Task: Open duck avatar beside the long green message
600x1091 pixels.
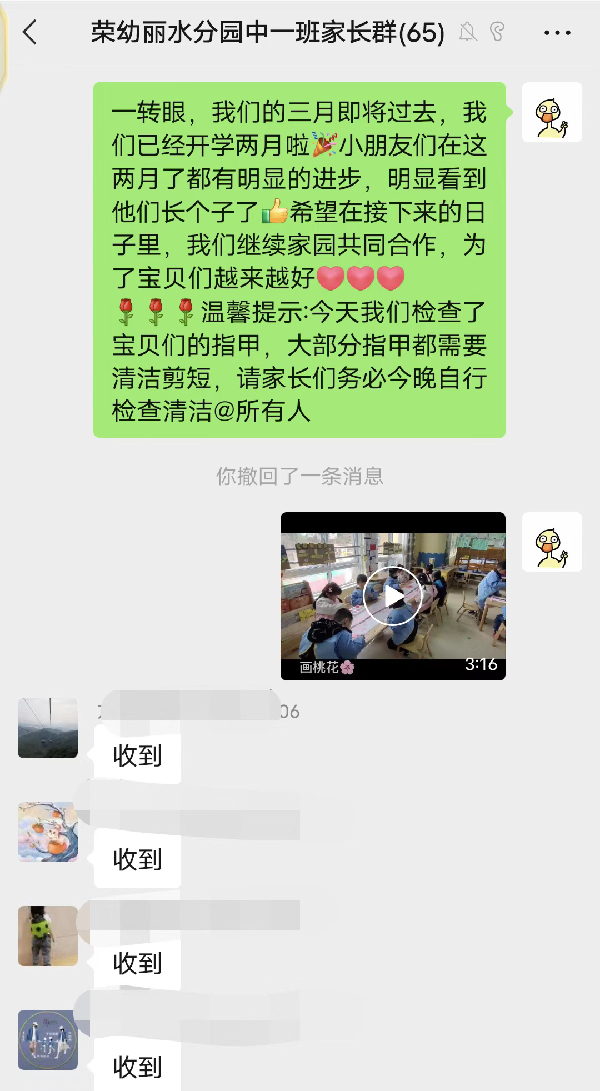Action: [552, 112]
